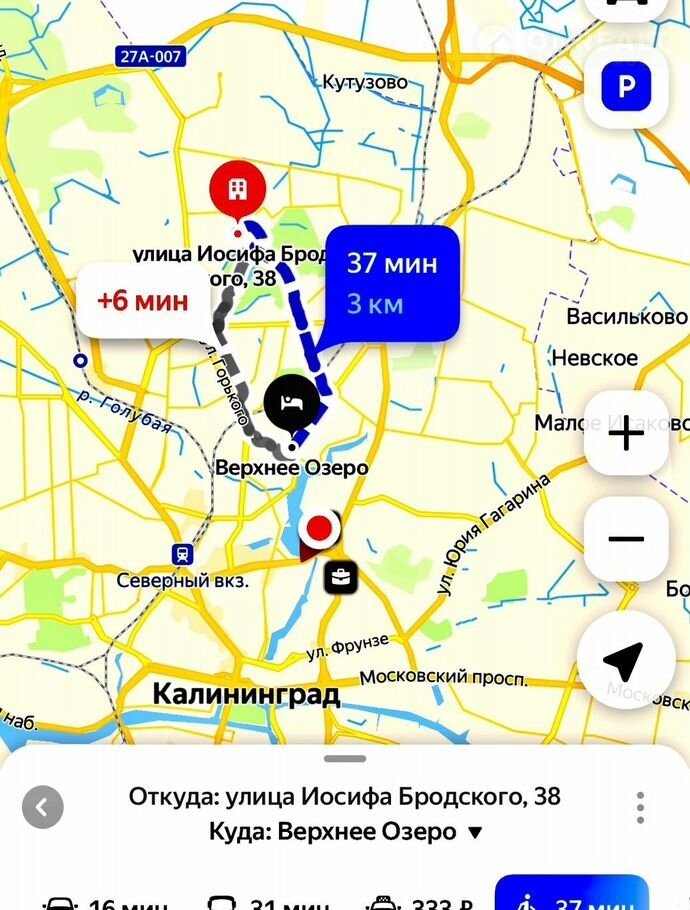Image resolution: width=690 pixels, height=910 pixels.
Task: Zoom out on the map
Action: coord(626,539)
